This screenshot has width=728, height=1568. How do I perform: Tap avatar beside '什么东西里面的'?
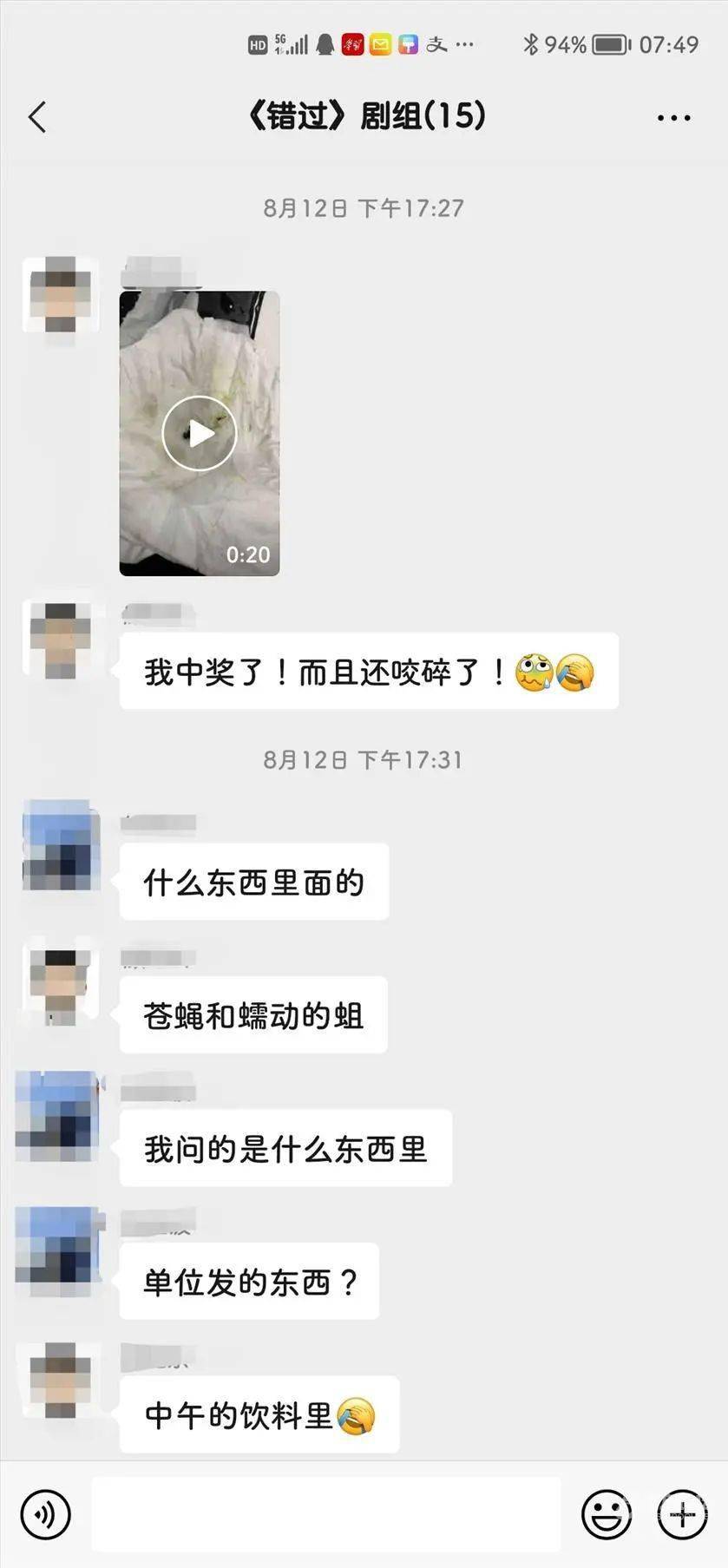coord(60,848)
